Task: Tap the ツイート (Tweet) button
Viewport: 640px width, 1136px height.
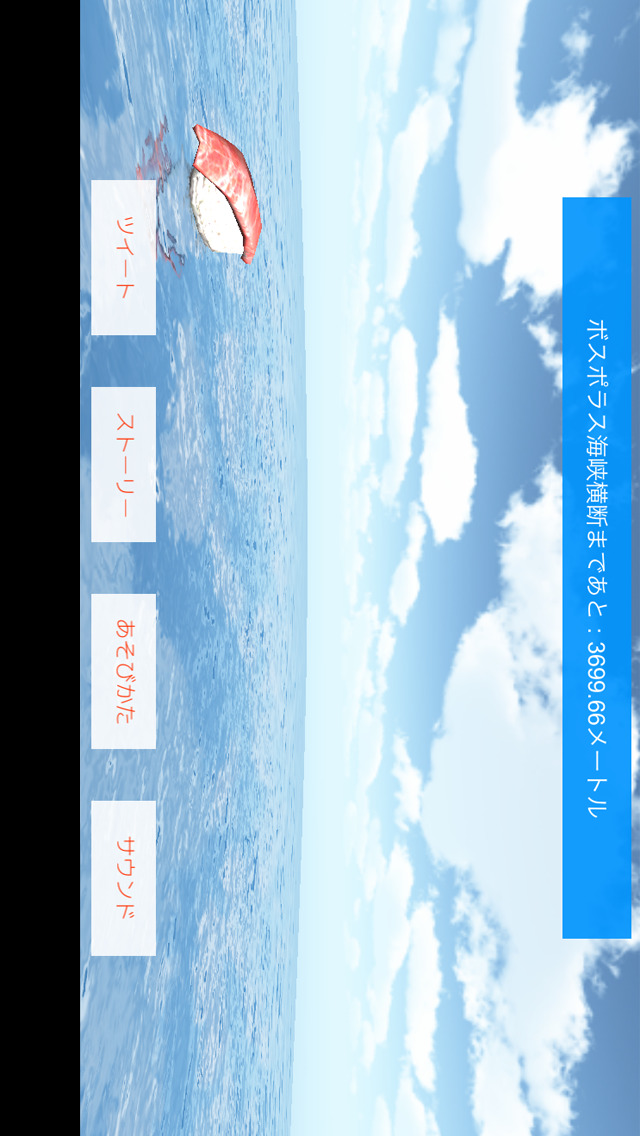Action: pyautogui.click(x=123, y=257)
